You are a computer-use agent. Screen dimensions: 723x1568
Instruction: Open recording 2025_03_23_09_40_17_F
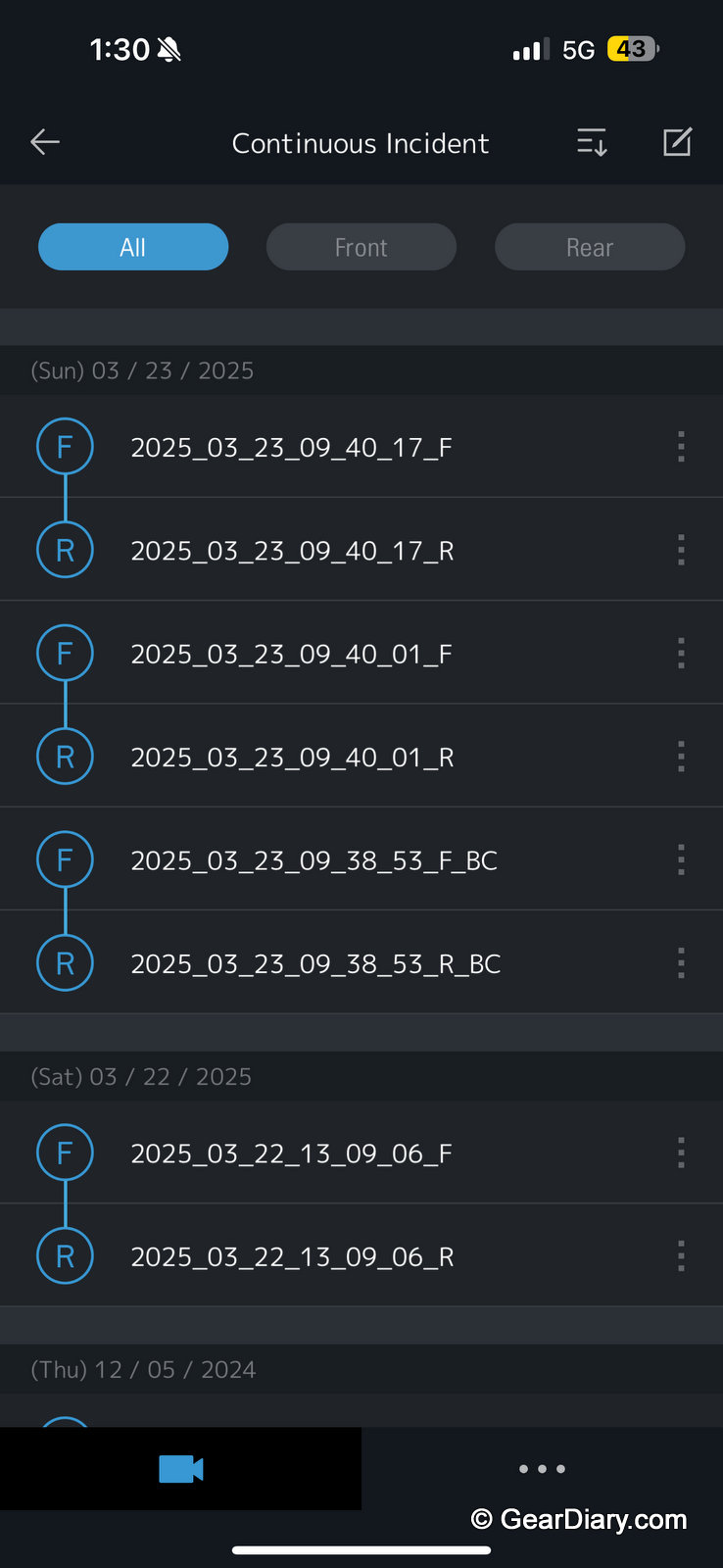point(361,447)
